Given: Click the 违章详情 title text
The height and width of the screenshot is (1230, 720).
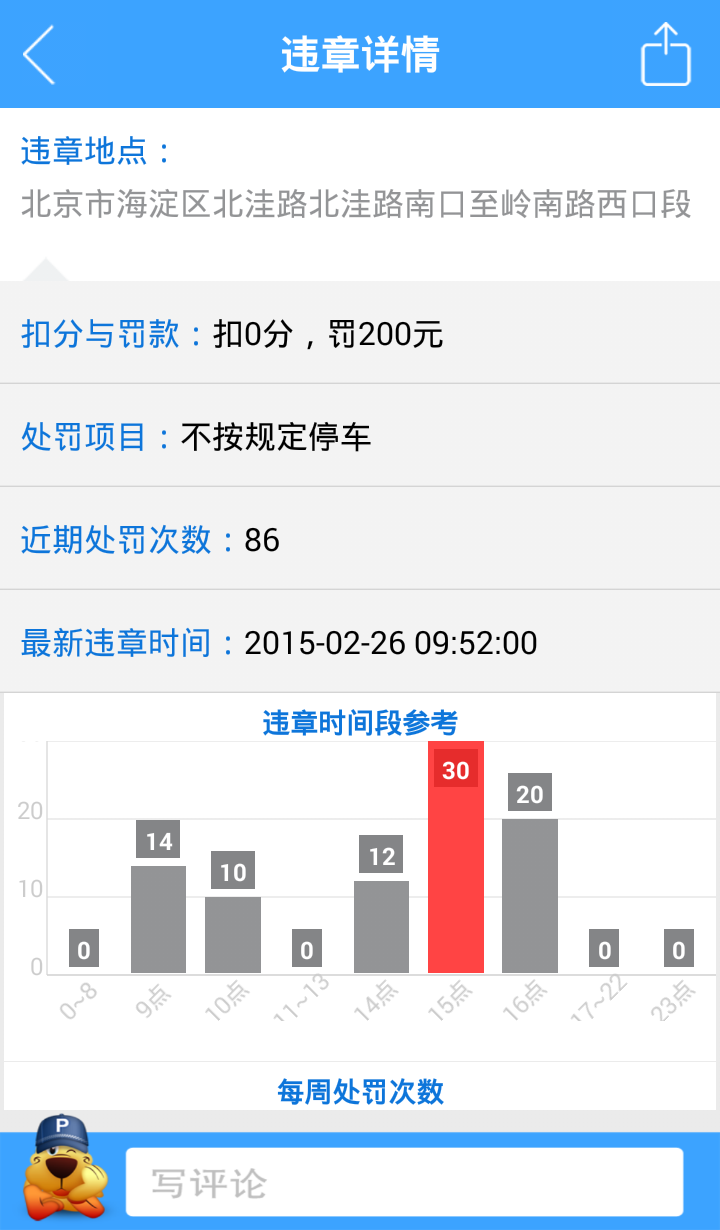Looking at the screenshot, I should pos(360,54).
